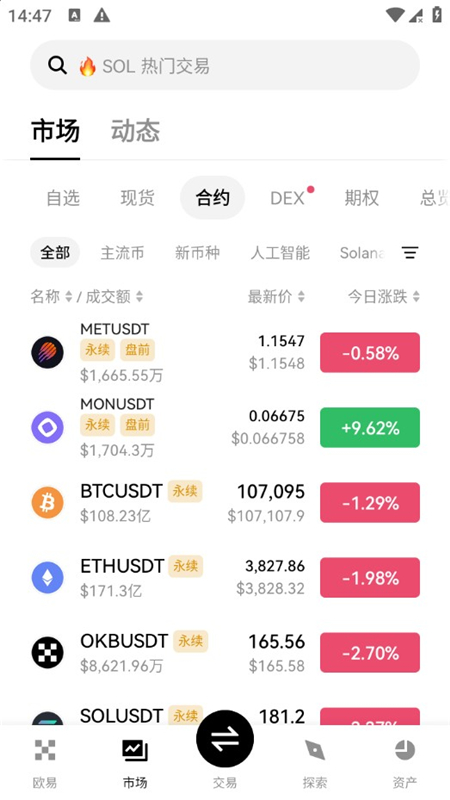This screenshot has width=450, height=800.
Task: Open the BTCUSDT perpetual contract
Action: tap(225, 503)
